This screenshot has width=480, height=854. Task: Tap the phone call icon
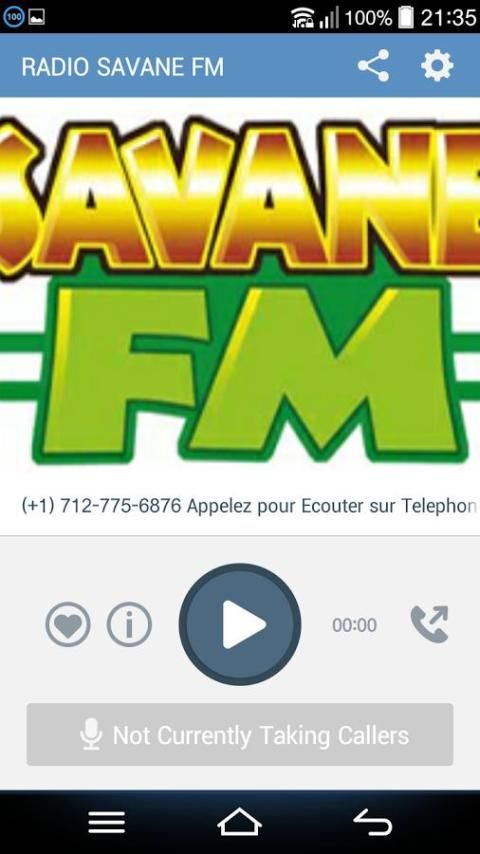pyautogui.click(x=429, y=624)
